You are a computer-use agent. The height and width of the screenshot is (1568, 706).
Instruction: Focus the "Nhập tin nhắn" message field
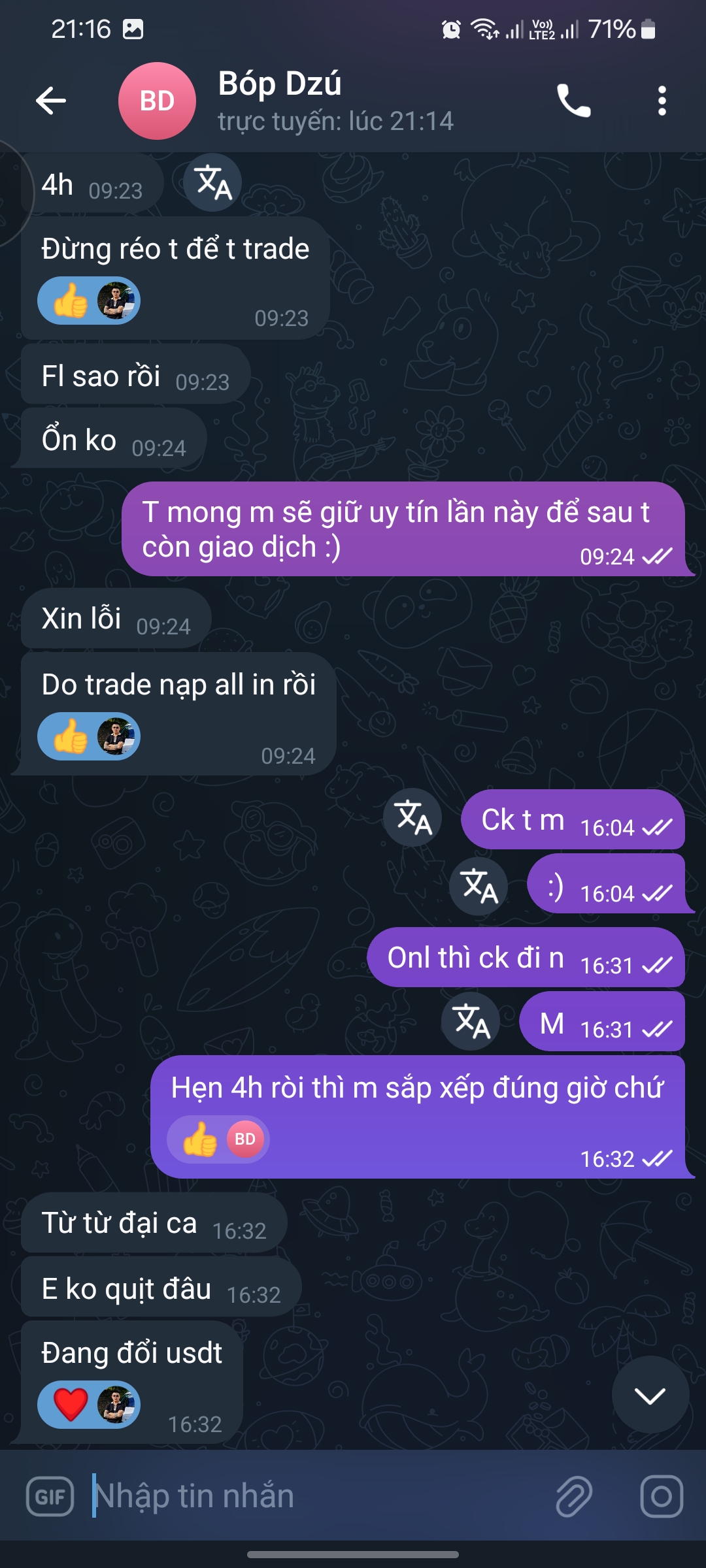click(x=314, y=1496)
